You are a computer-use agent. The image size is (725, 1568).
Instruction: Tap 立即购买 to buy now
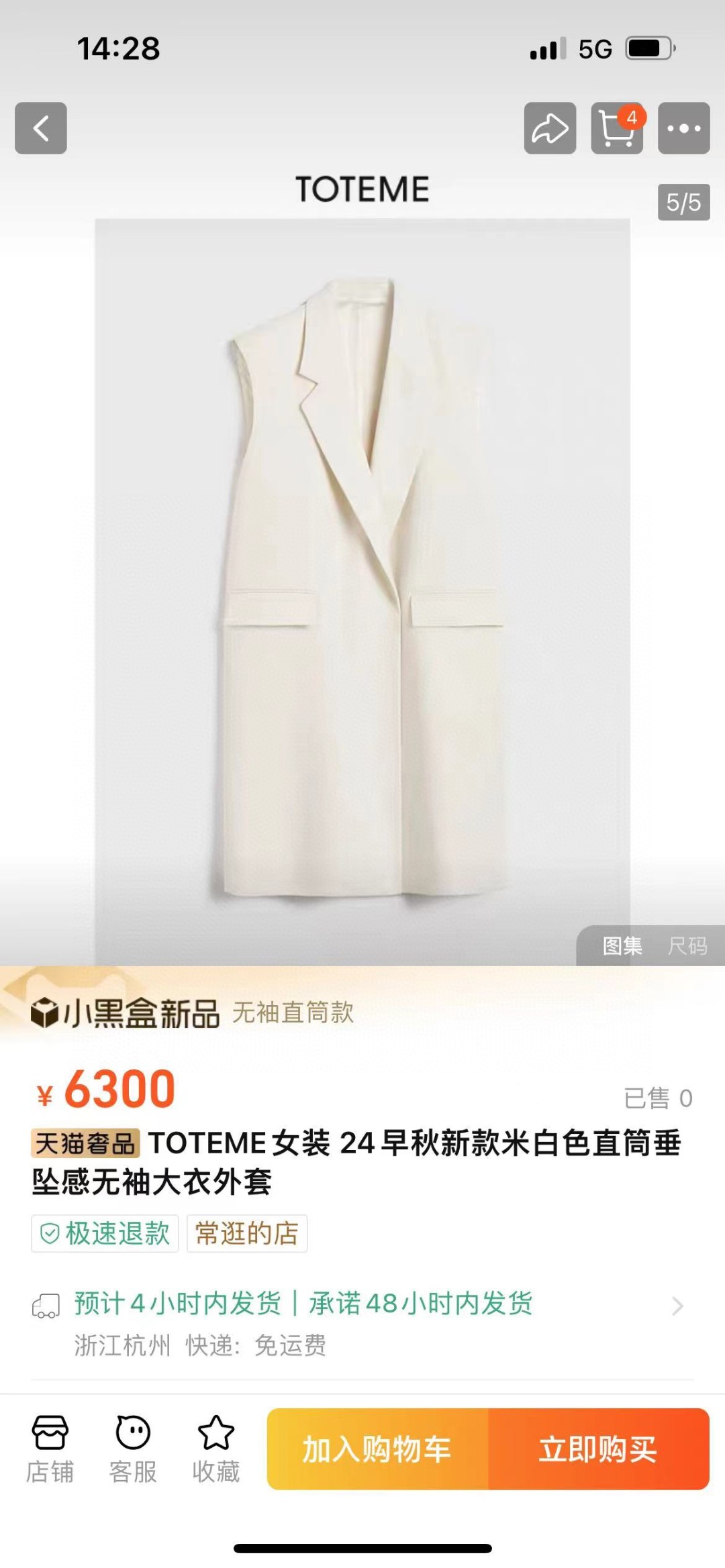[598, 1449]
